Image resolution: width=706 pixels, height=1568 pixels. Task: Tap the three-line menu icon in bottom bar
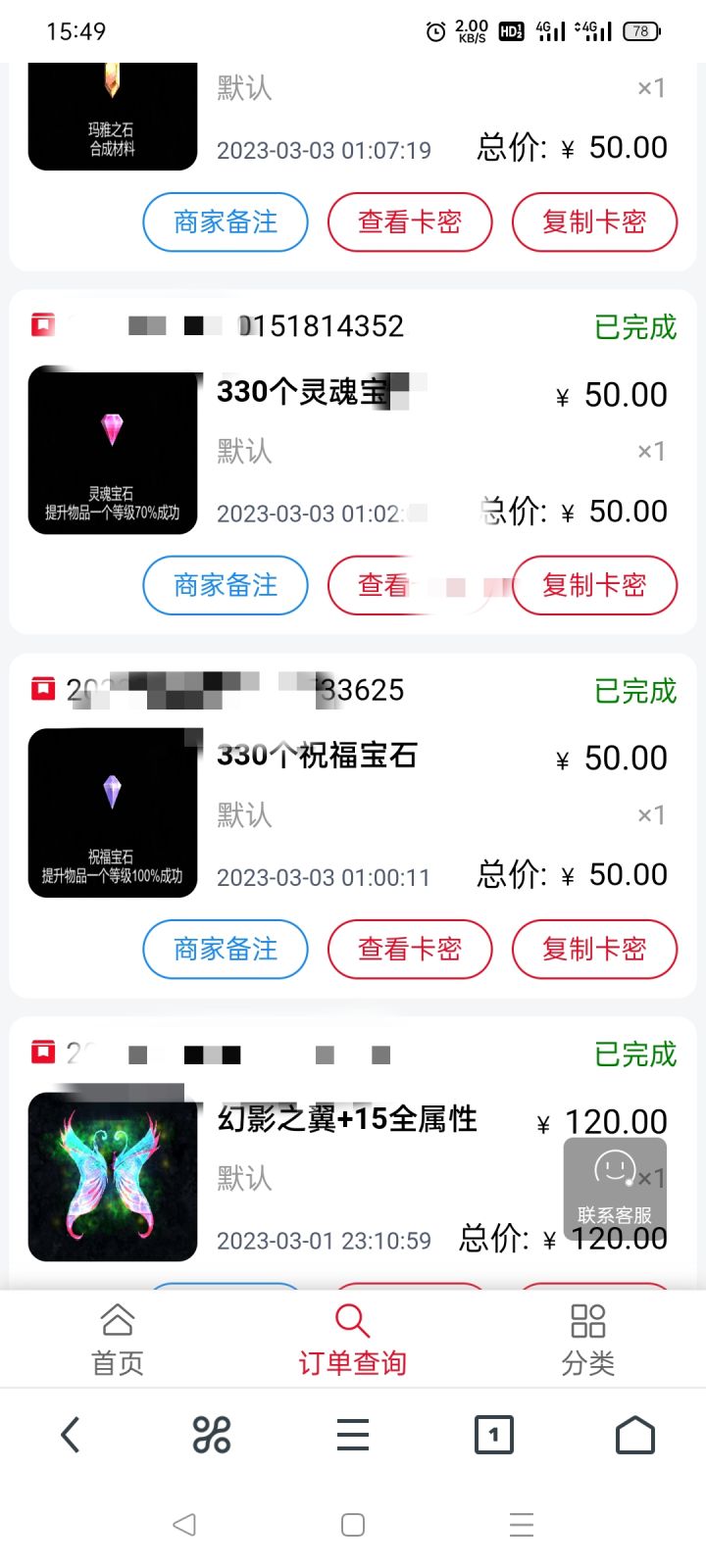coord(352,1433)
